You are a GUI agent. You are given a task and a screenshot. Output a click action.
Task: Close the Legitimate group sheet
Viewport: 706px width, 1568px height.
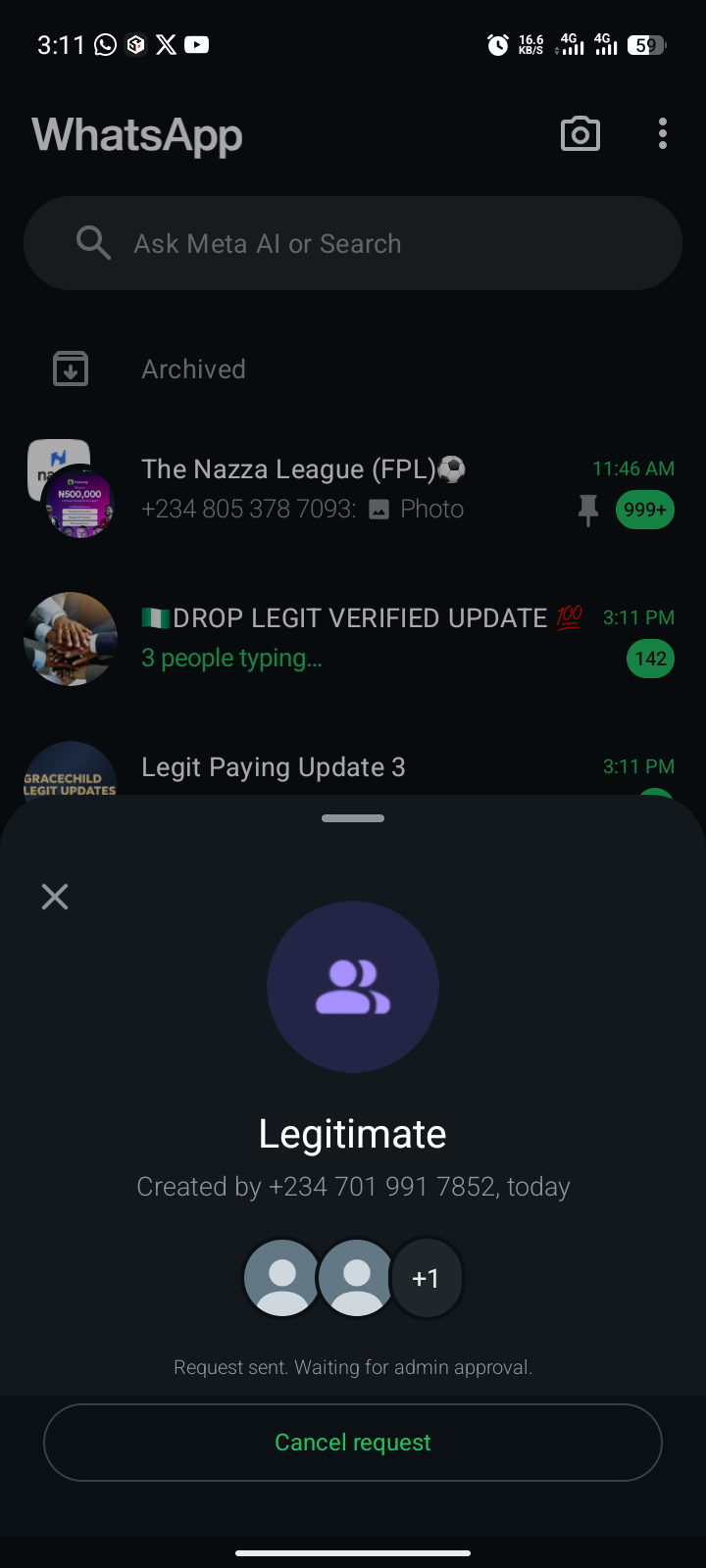[55, 897]
